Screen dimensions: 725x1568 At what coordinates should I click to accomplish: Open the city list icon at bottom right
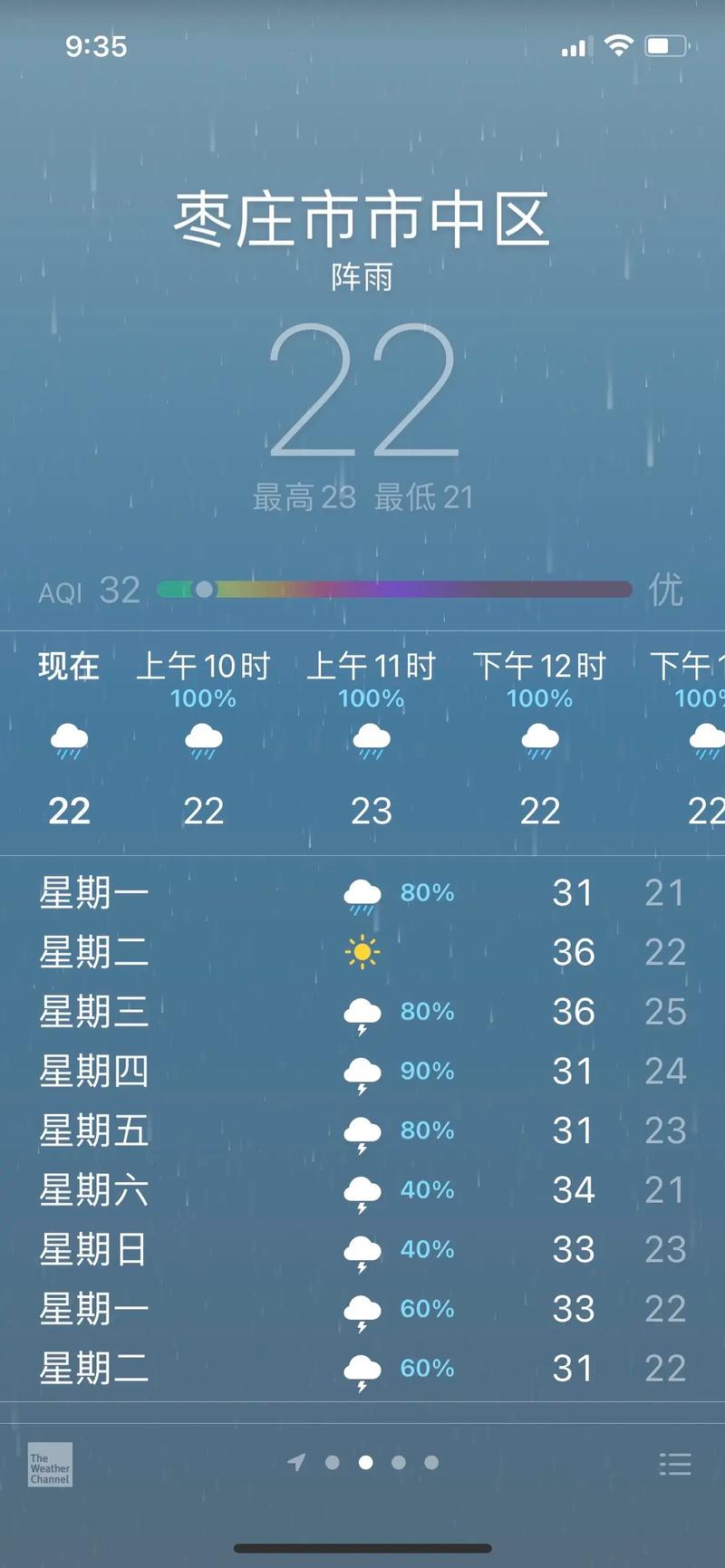click(x=675, y=1463)
